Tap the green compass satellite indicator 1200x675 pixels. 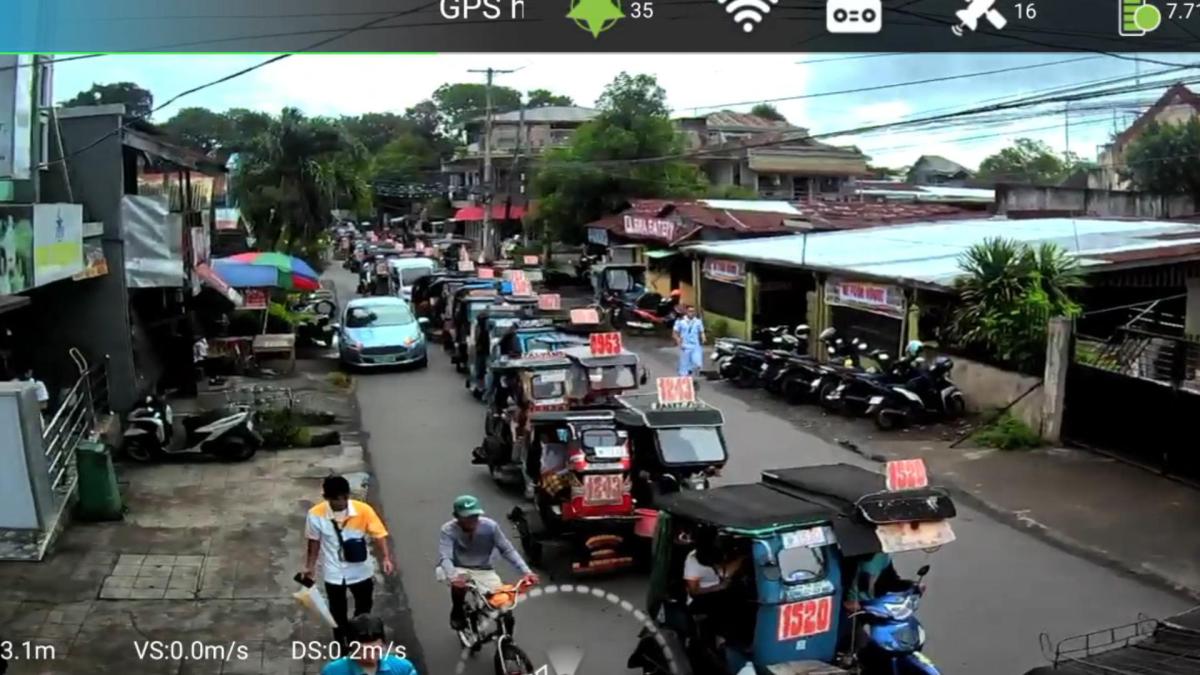(x=595, y=14)
